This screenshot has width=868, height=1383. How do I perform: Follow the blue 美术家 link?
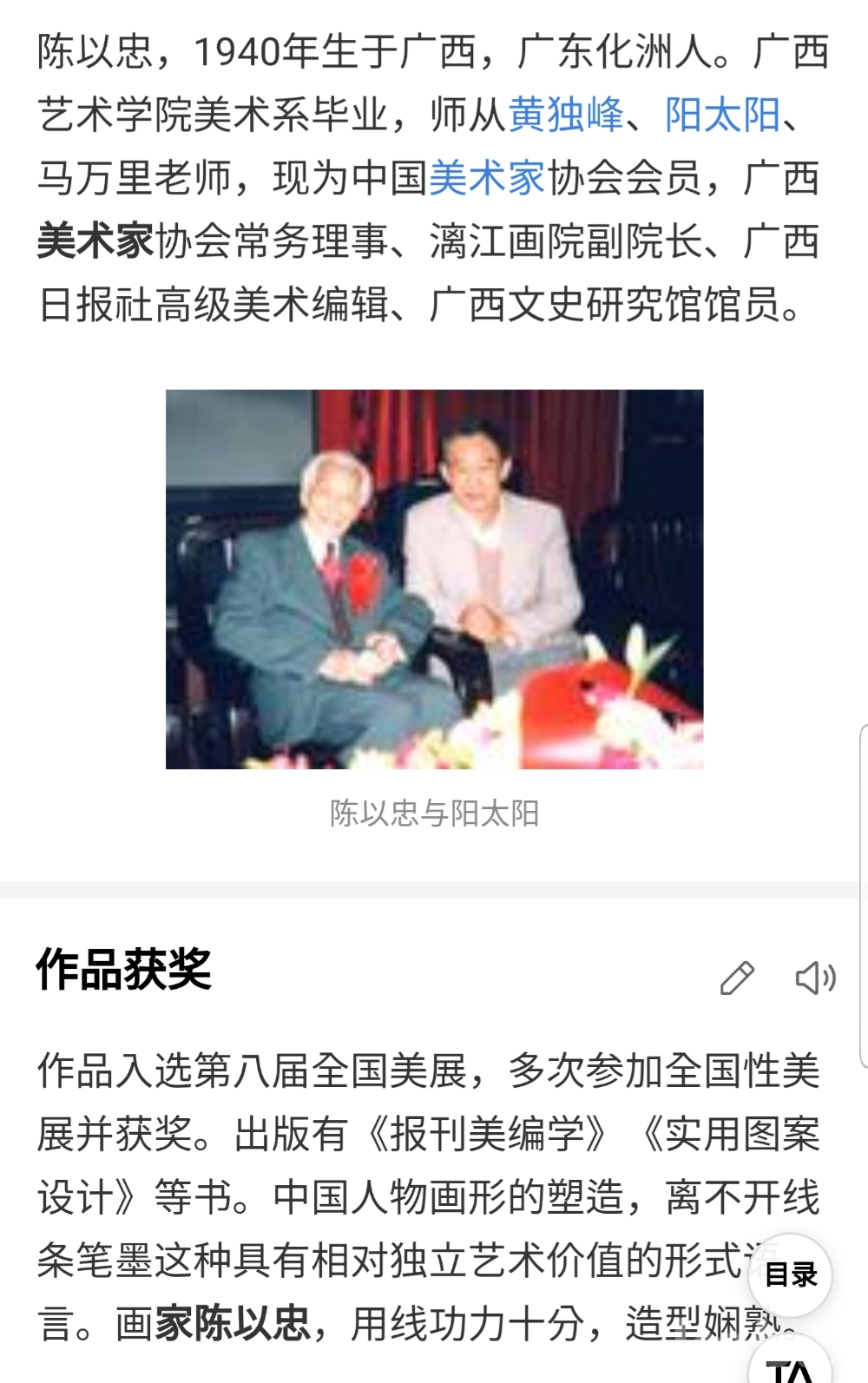(486, 178)
